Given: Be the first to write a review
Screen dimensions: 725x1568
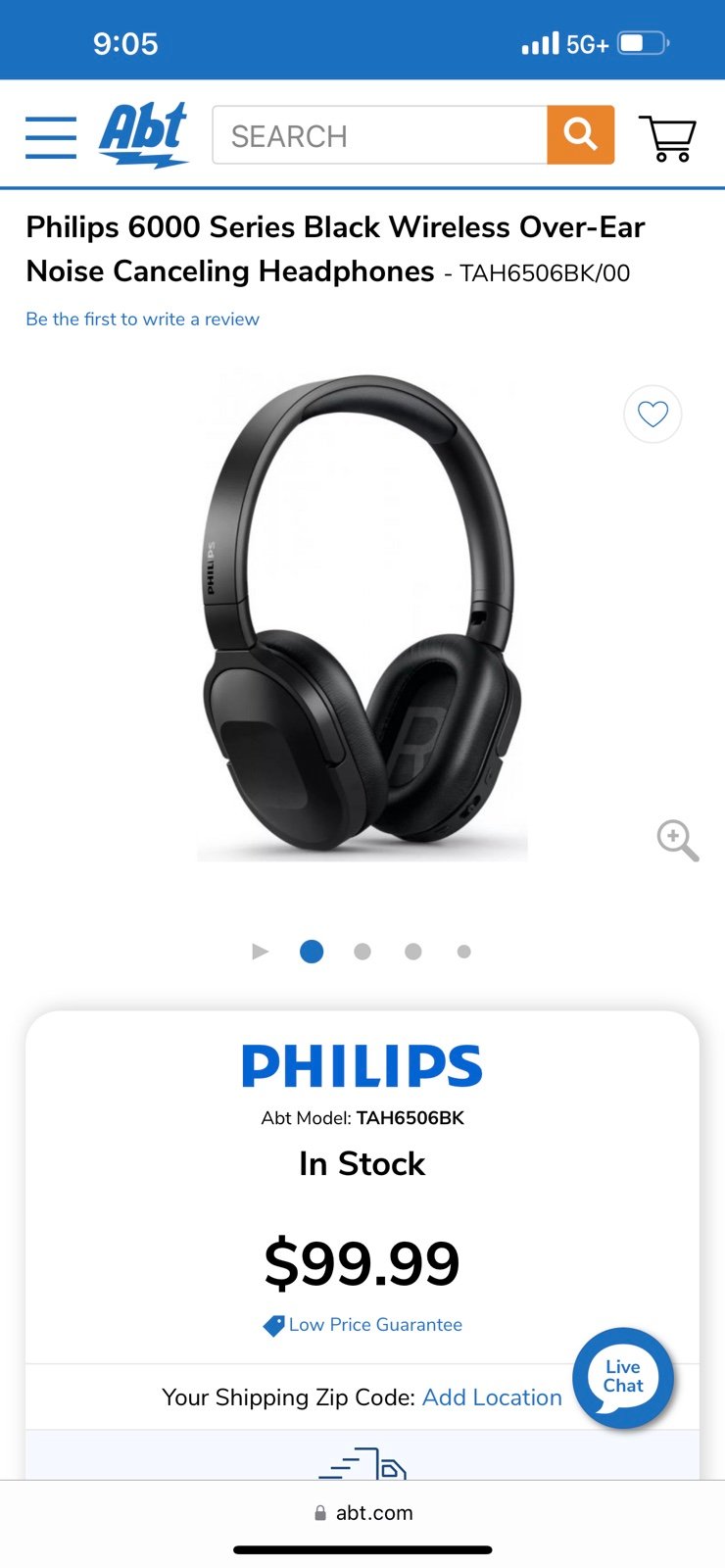Looking at the screenshot, I should tap(142, 318).
